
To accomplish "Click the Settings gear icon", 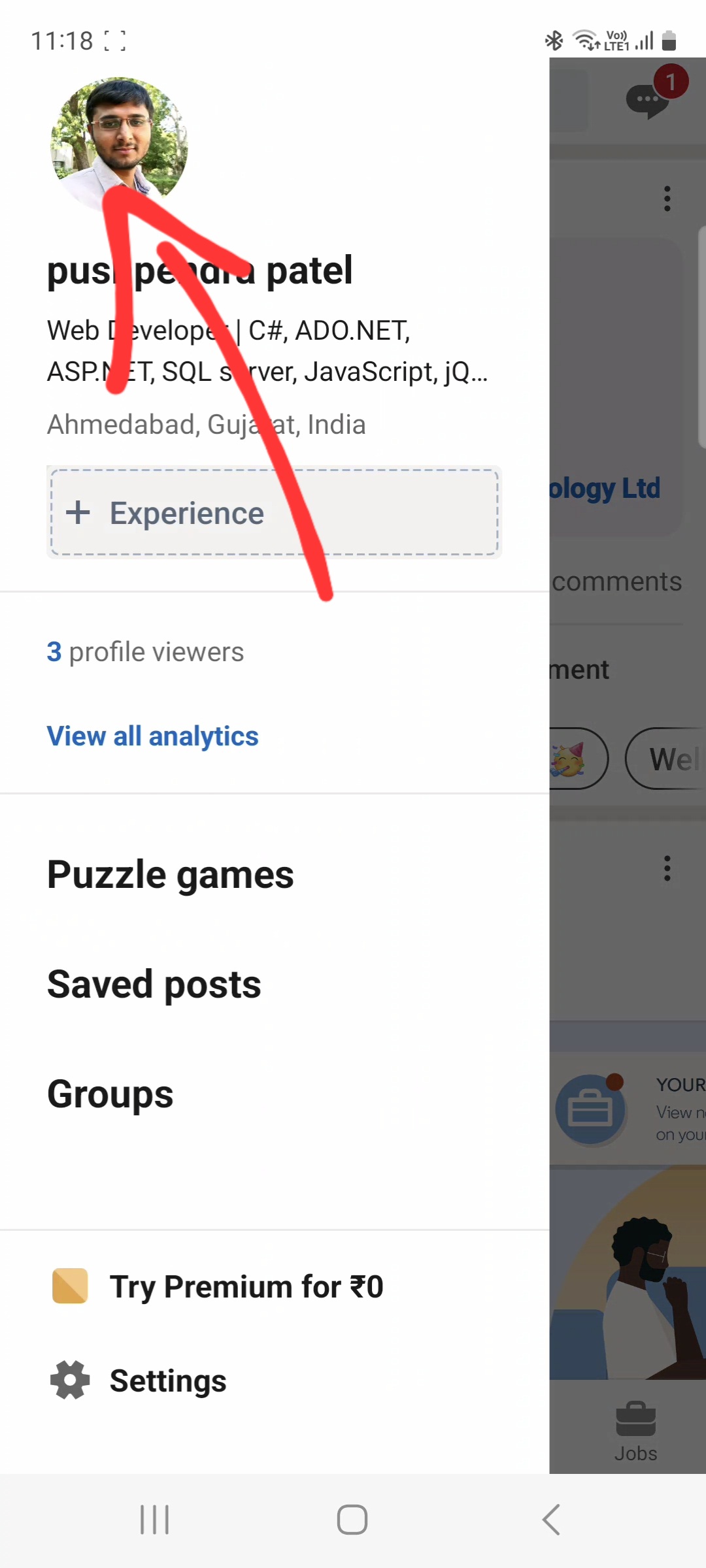I will tap(70, 1380).
